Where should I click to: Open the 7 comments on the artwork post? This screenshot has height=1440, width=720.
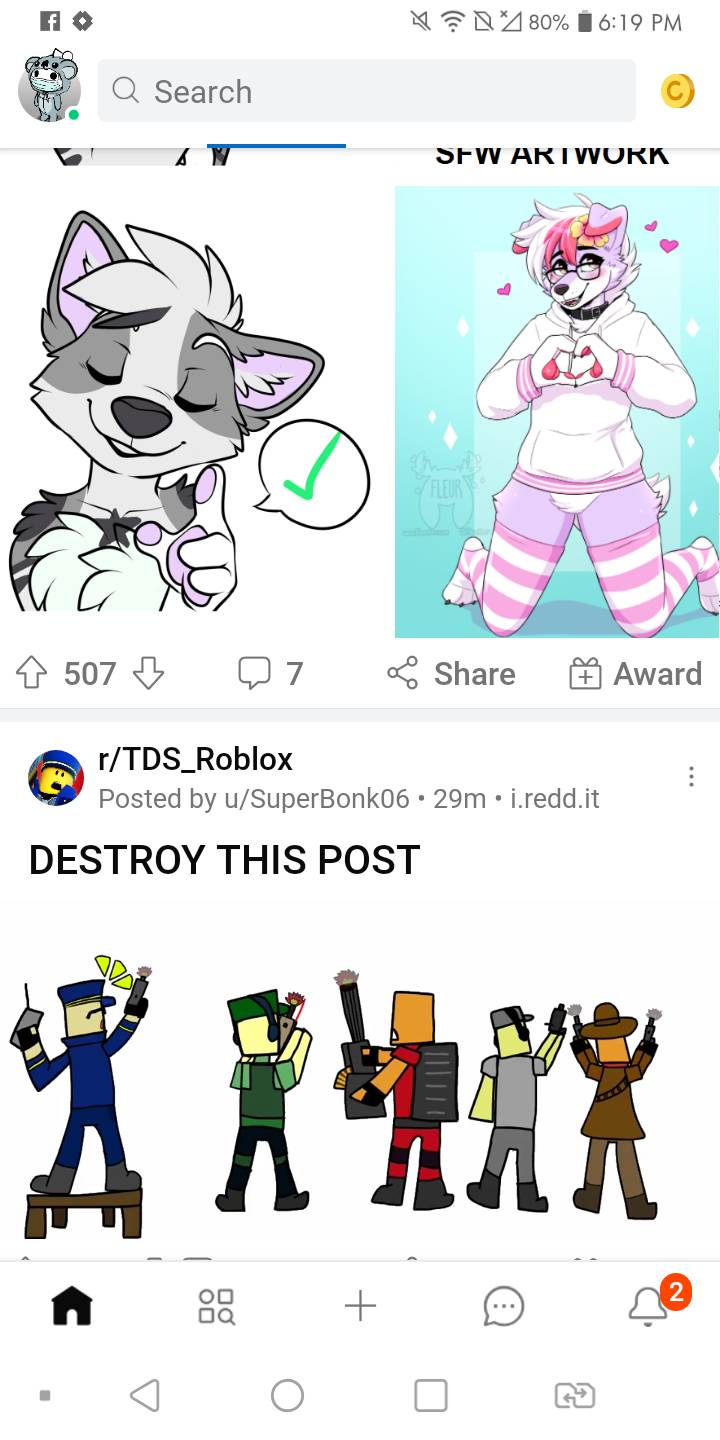270,674
